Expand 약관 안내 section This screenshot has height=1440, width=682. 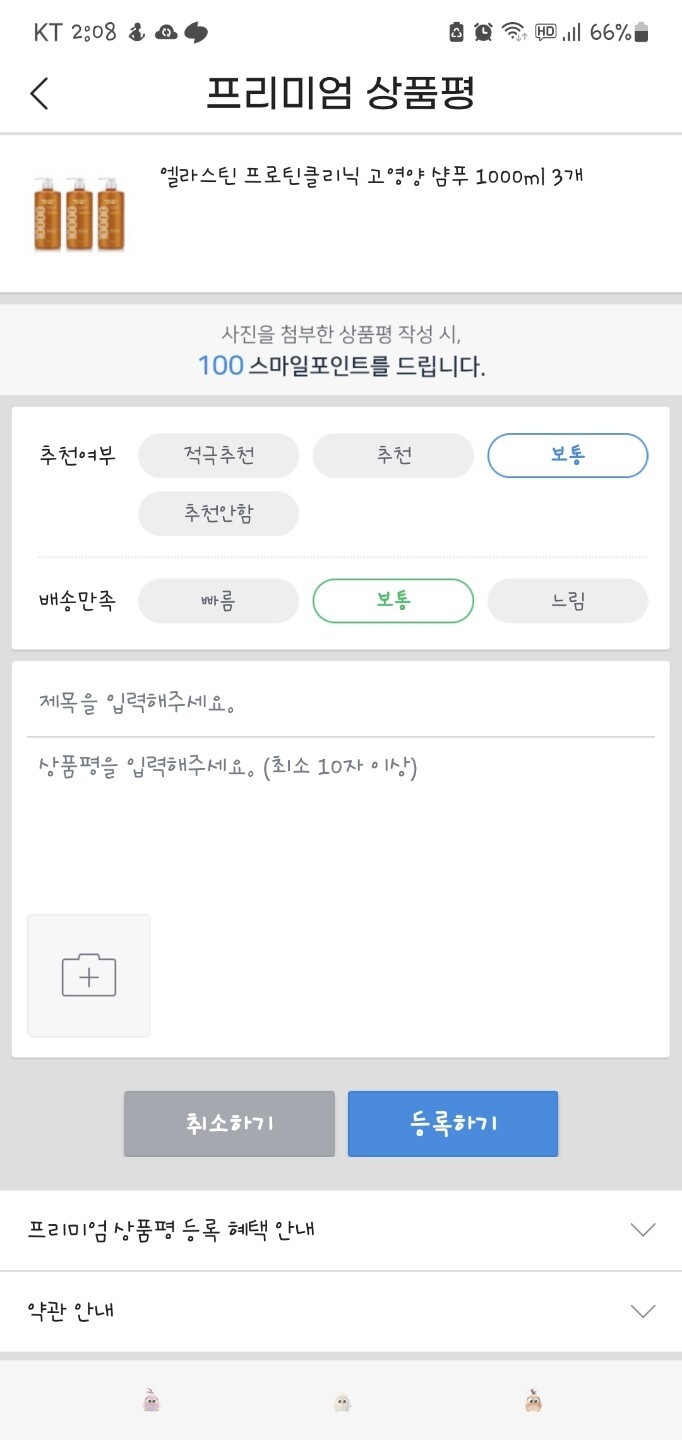point(341,1311)
